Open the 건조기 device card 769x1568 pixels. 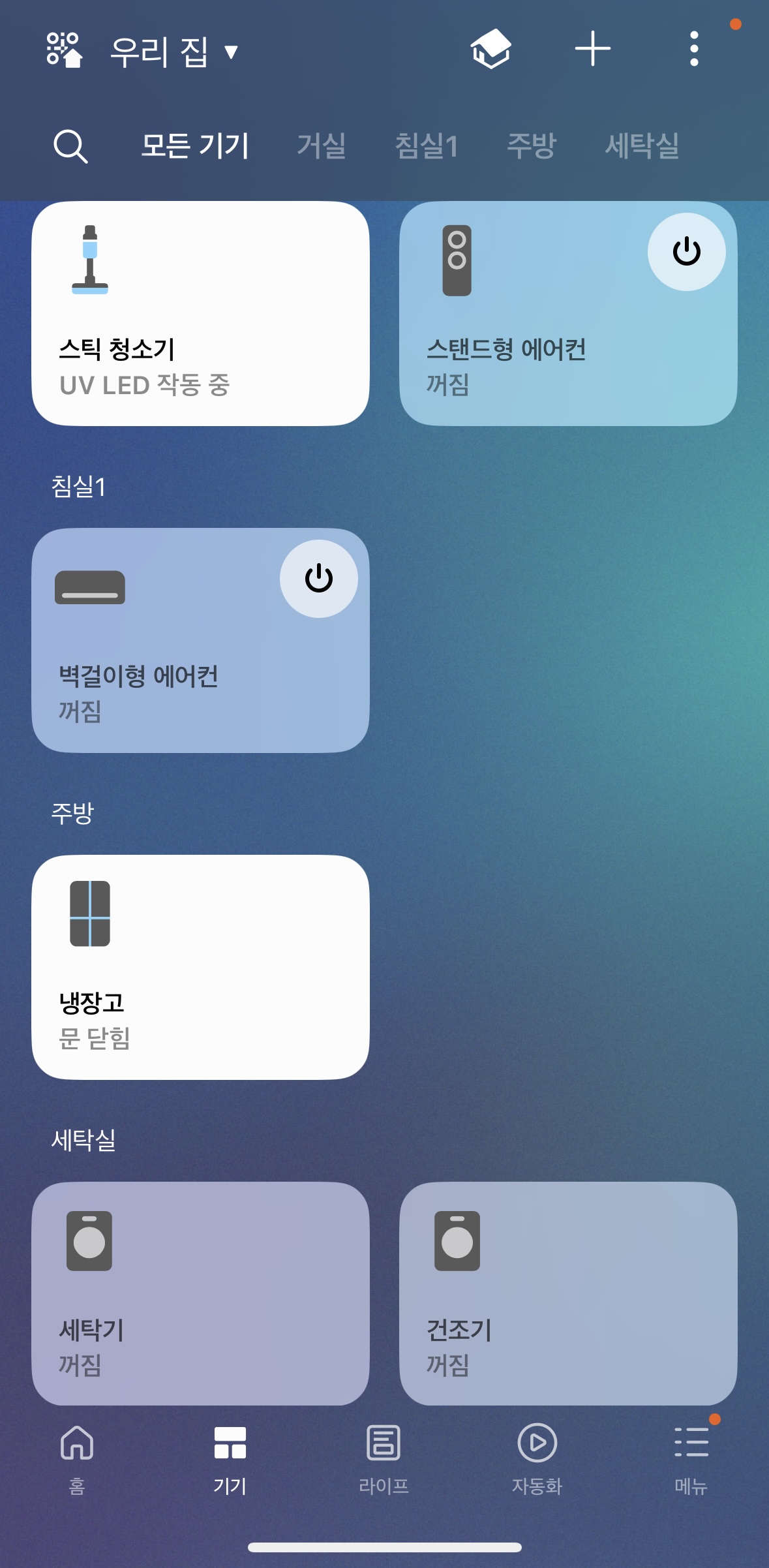pyautogui.click(x=567, y=1293)
